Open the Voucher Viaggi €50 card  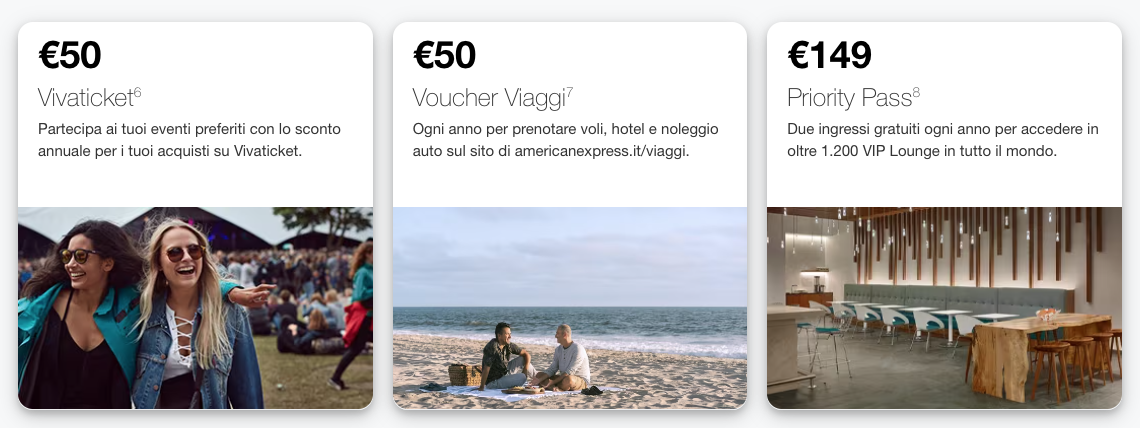click(x=569, y=215)
